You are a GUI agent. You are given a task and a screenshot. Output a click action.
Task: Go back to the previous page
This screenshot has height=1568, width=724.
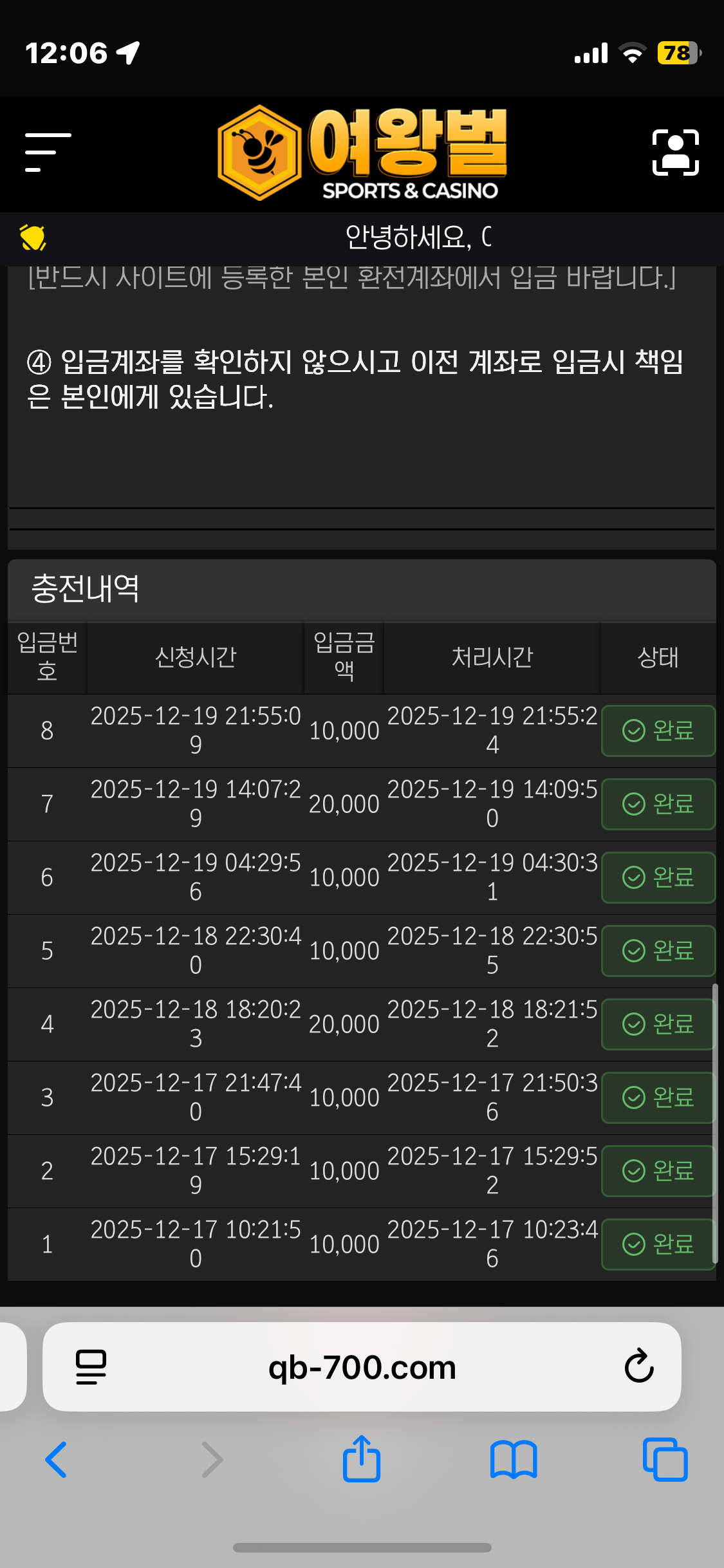click(57, 1459)
